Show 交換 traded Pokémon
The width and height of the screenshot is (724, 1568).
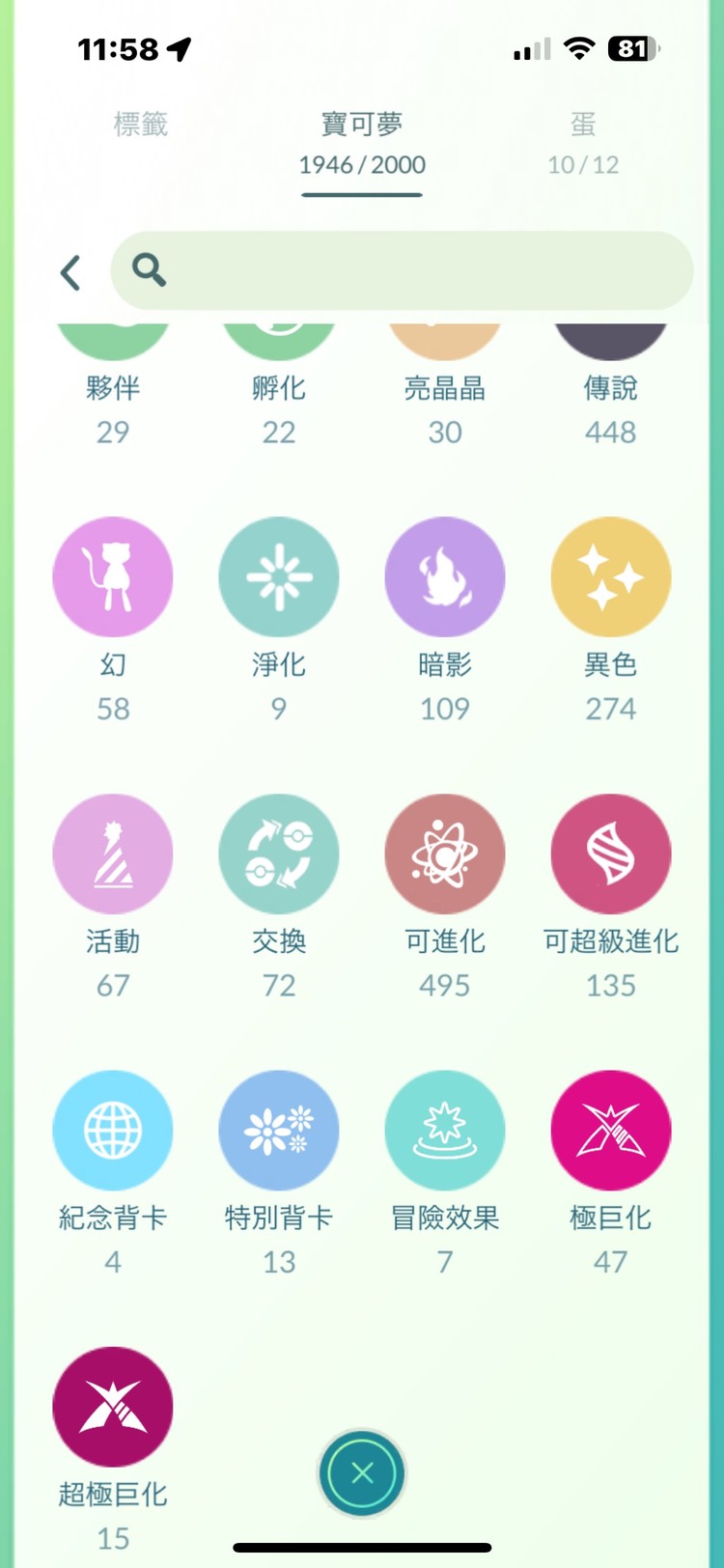[279, 854]
